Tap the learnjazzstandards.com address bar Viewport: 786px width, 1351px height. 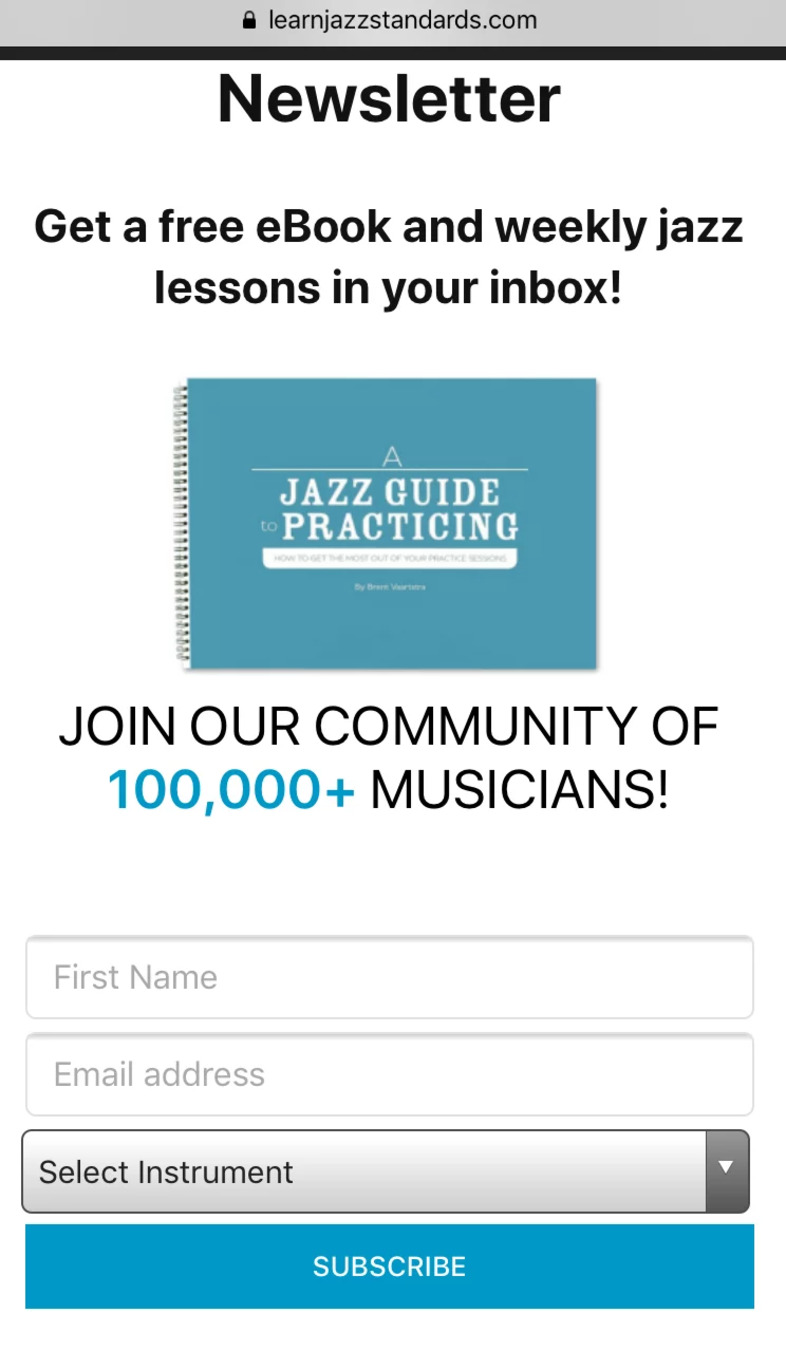coord(392,20)
